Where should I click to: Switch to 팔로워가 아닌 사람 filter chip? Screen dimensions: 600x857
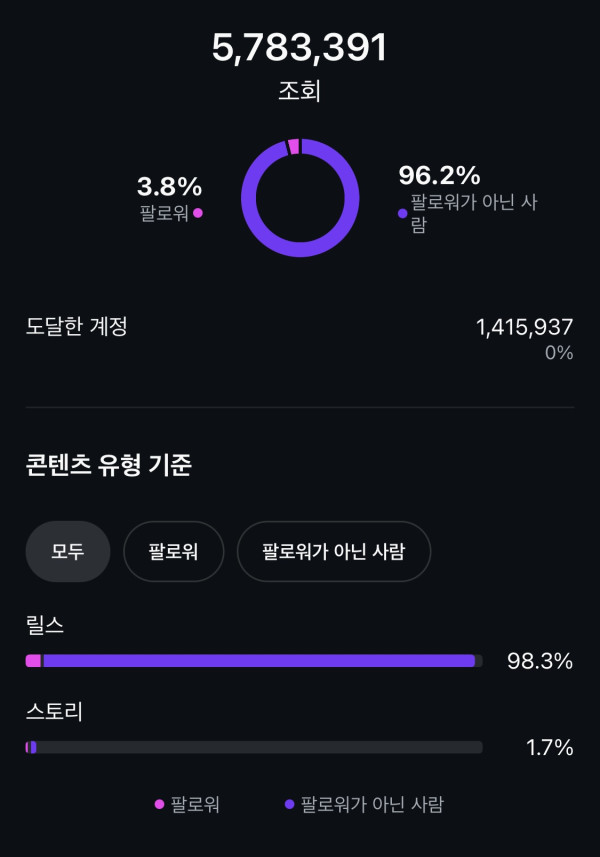coord(333,551)
